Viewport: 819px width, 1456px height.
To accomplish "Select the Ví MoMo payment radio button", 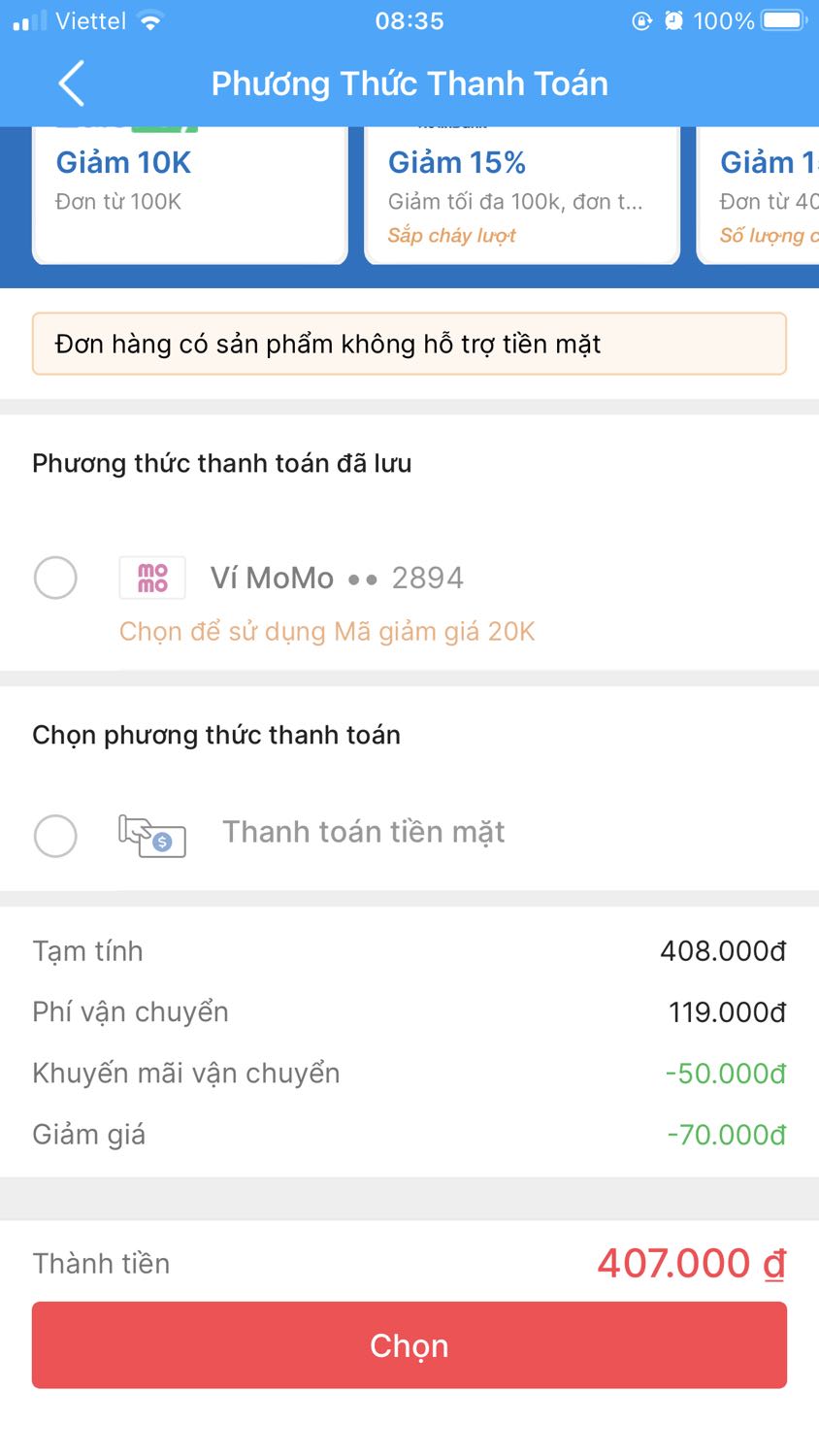I will tap(55, 577).
